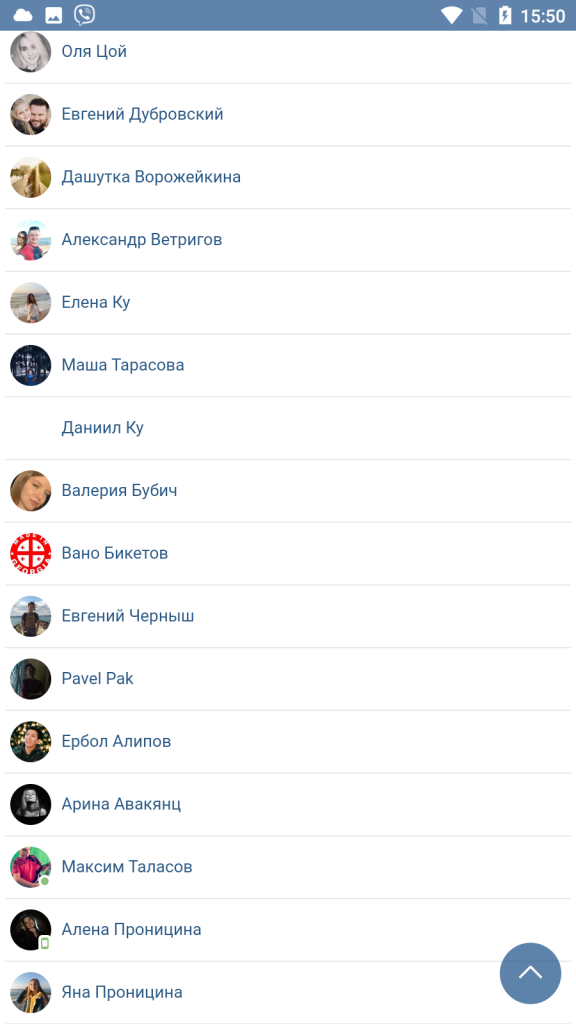This screenshot has height=1024, width=576.
Task: Open Евгений Дубровский's profile
Action: pyautogui.click(x=288, y=114)
